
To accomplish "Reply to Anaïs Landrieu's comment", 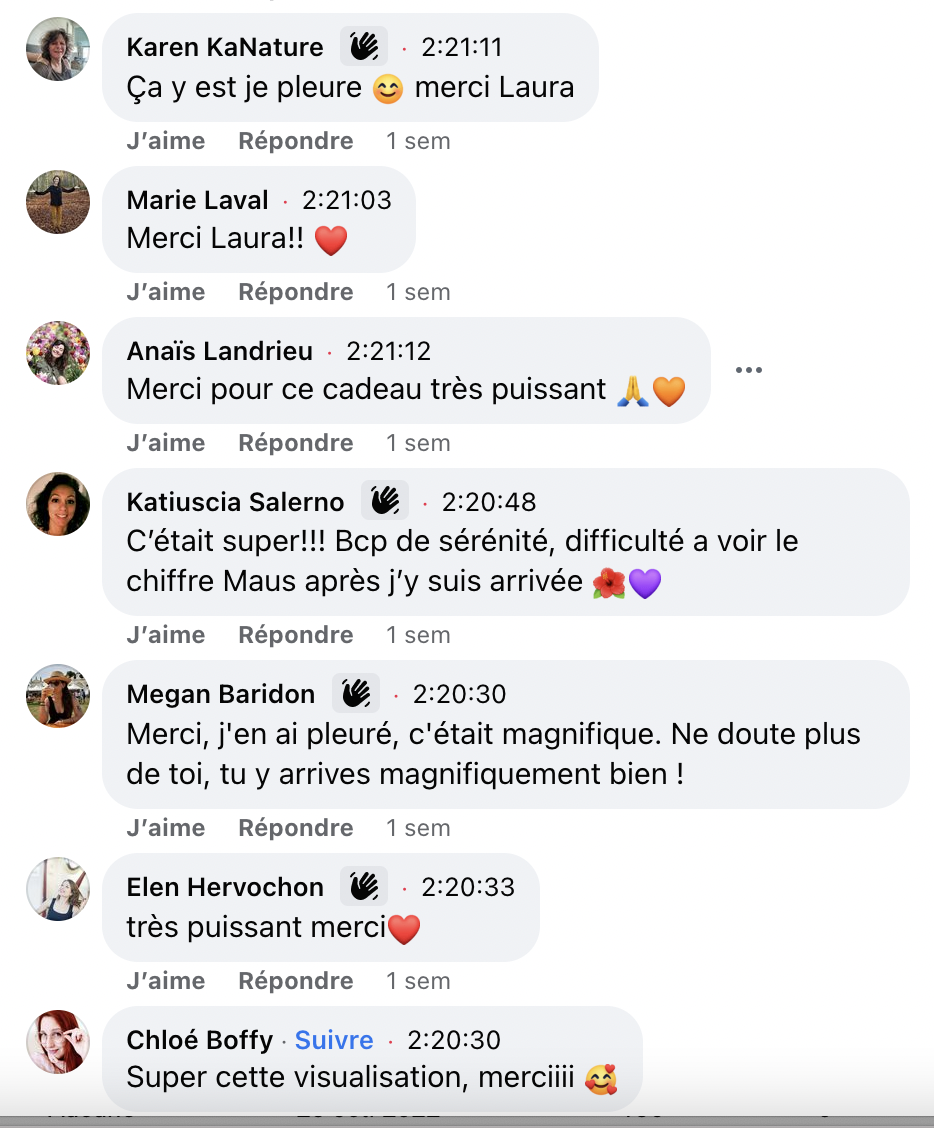I will (295, 443).
